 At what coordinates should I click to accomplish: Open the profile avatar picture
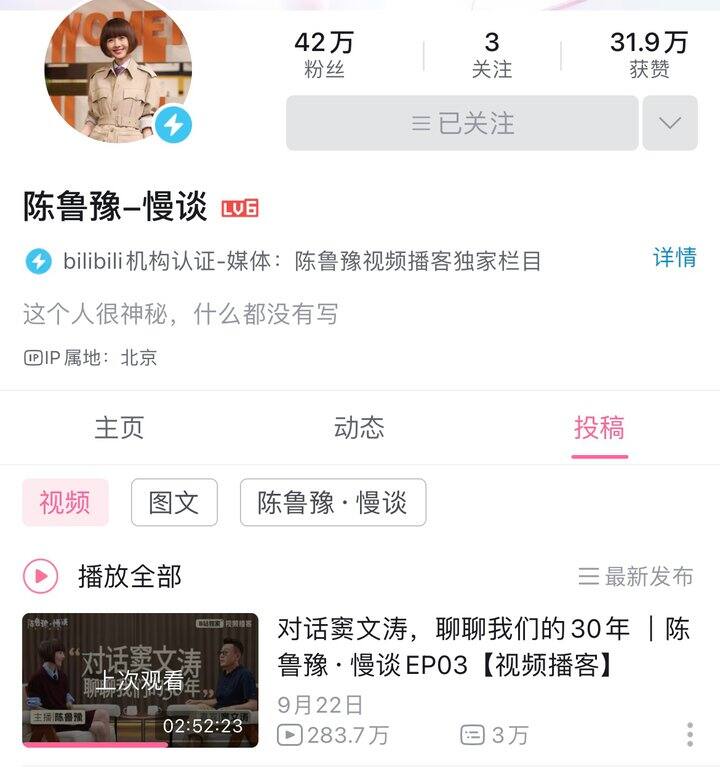pos(118,70)
